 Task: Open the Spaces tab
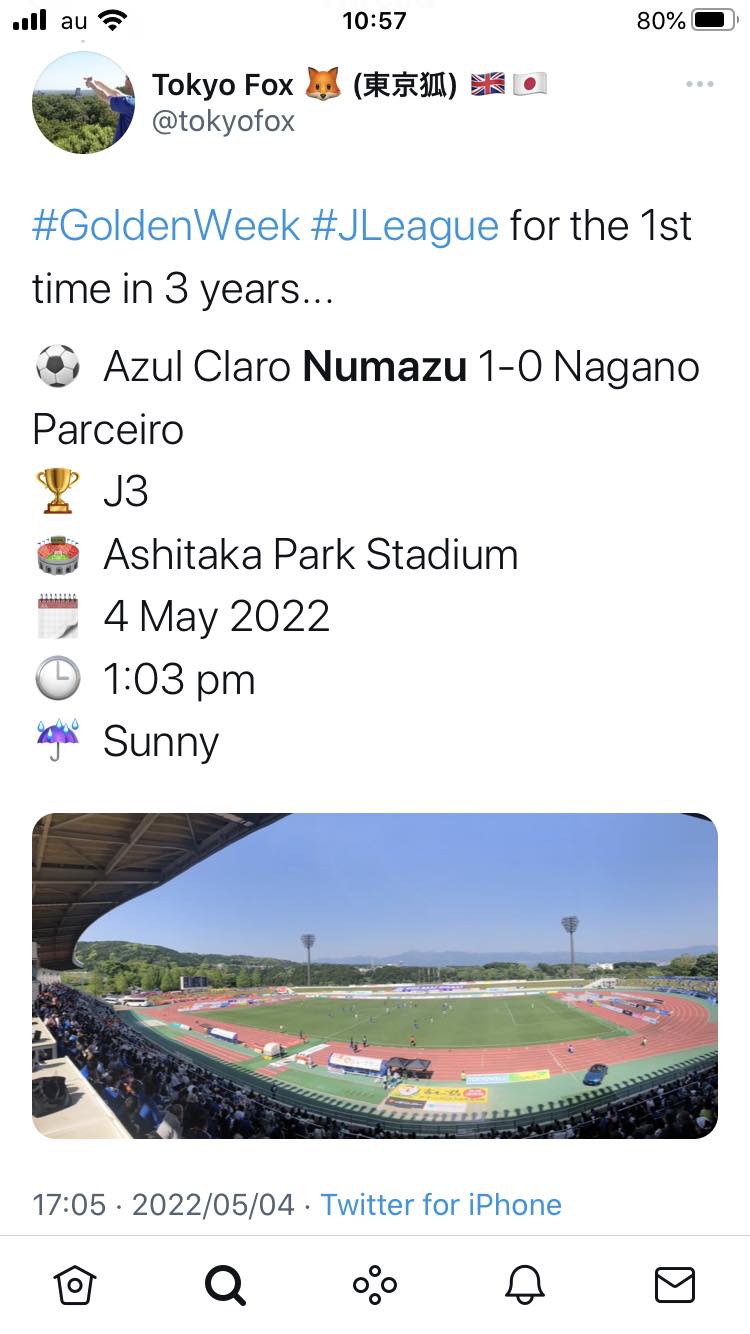375,1284
